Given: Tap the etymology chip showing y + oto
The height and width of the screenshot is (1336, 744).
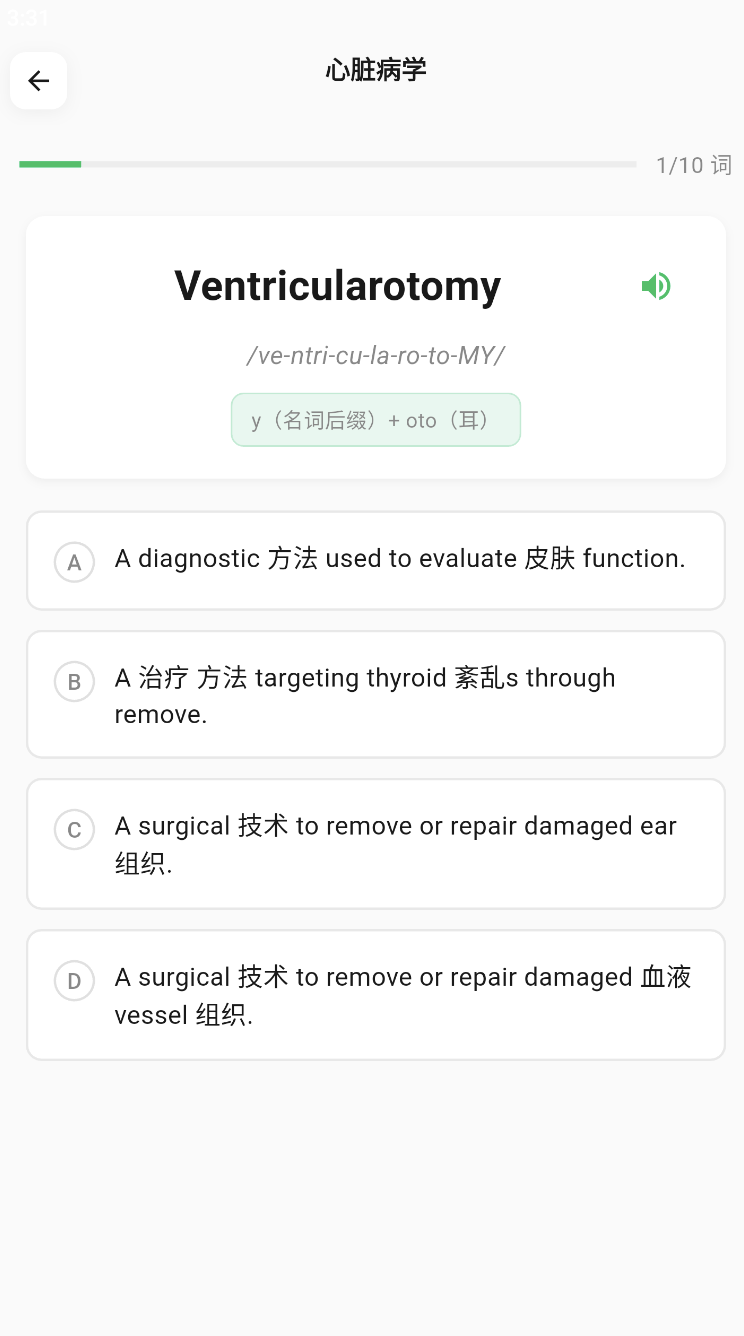Looking at the screenshot, I should (376, 420).
